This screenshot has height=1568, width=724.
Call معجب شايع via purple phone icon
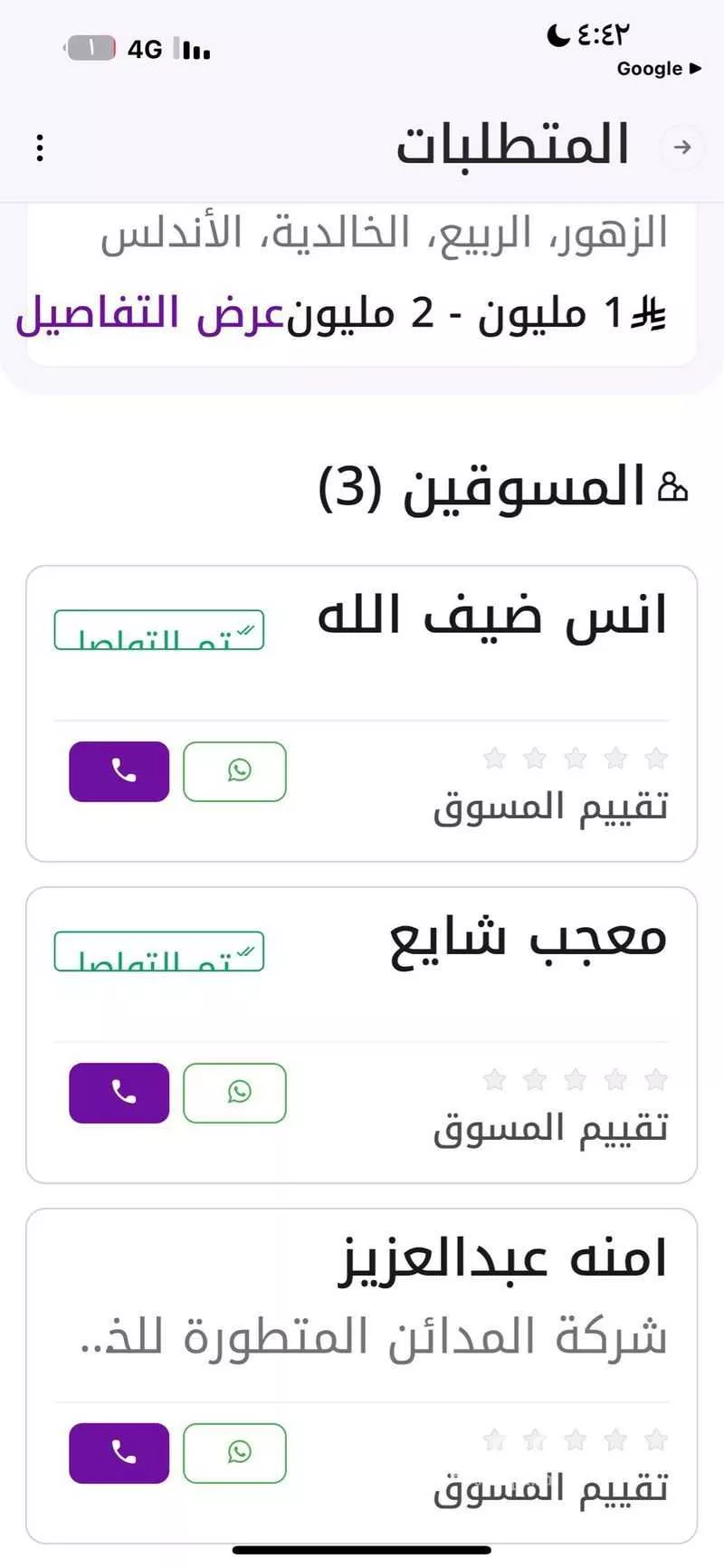(x=118, y=1094)
